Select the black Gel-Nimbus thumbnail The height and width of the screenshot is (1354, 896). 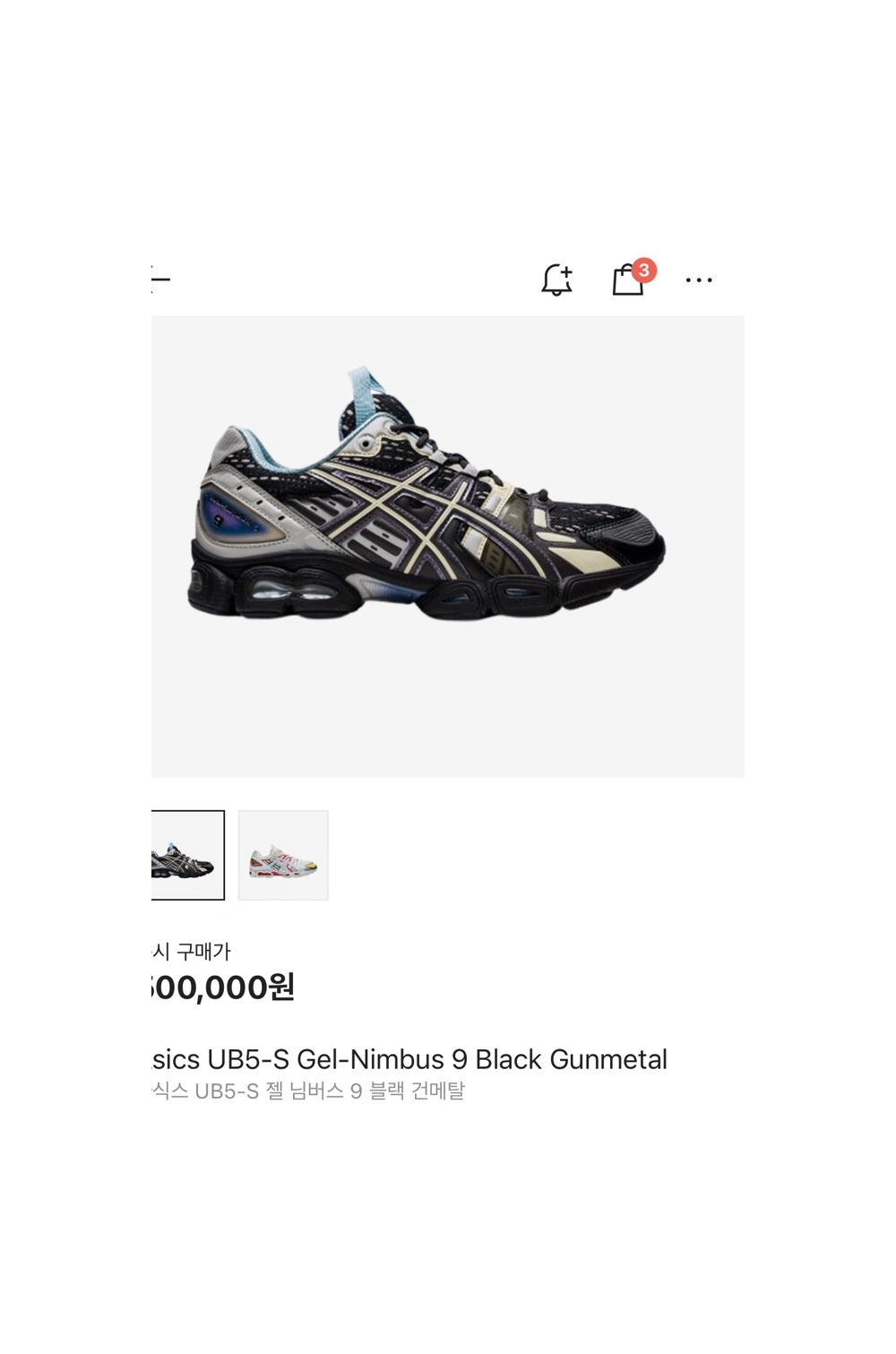[186, 855]
